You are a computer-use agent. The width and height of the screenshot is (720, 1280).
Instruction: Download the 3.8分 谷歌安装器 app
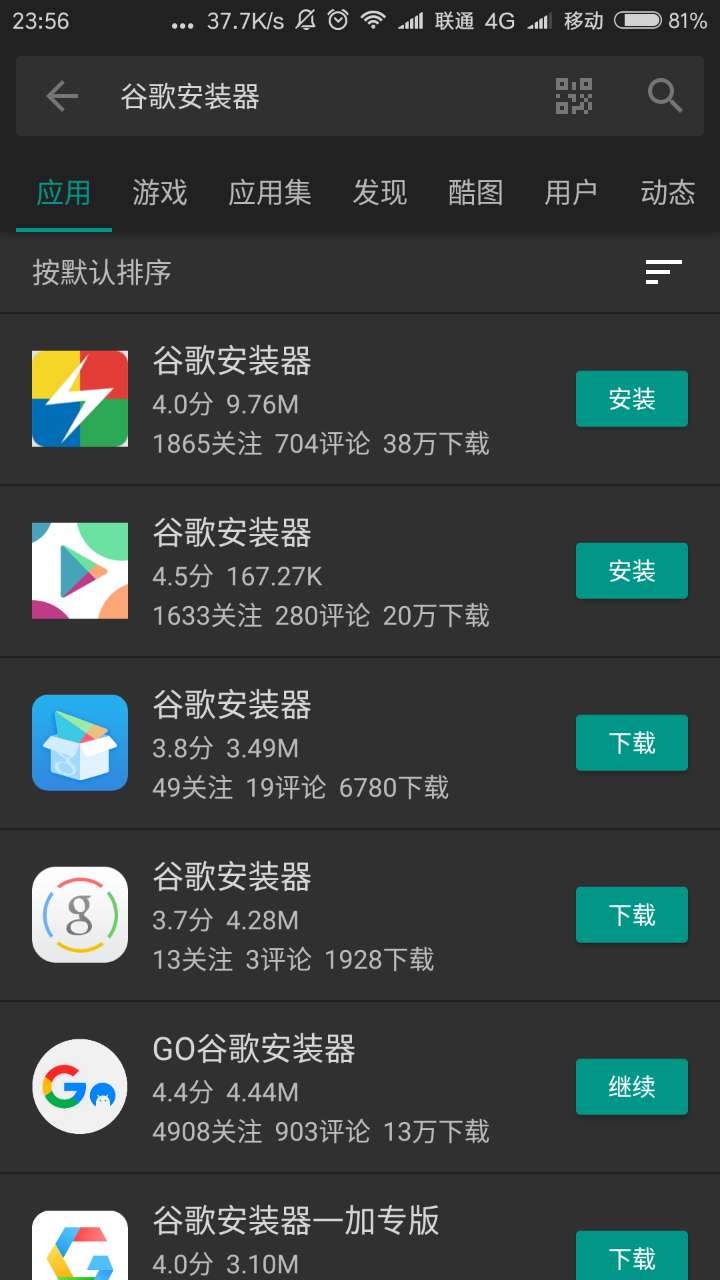point(631,743)
